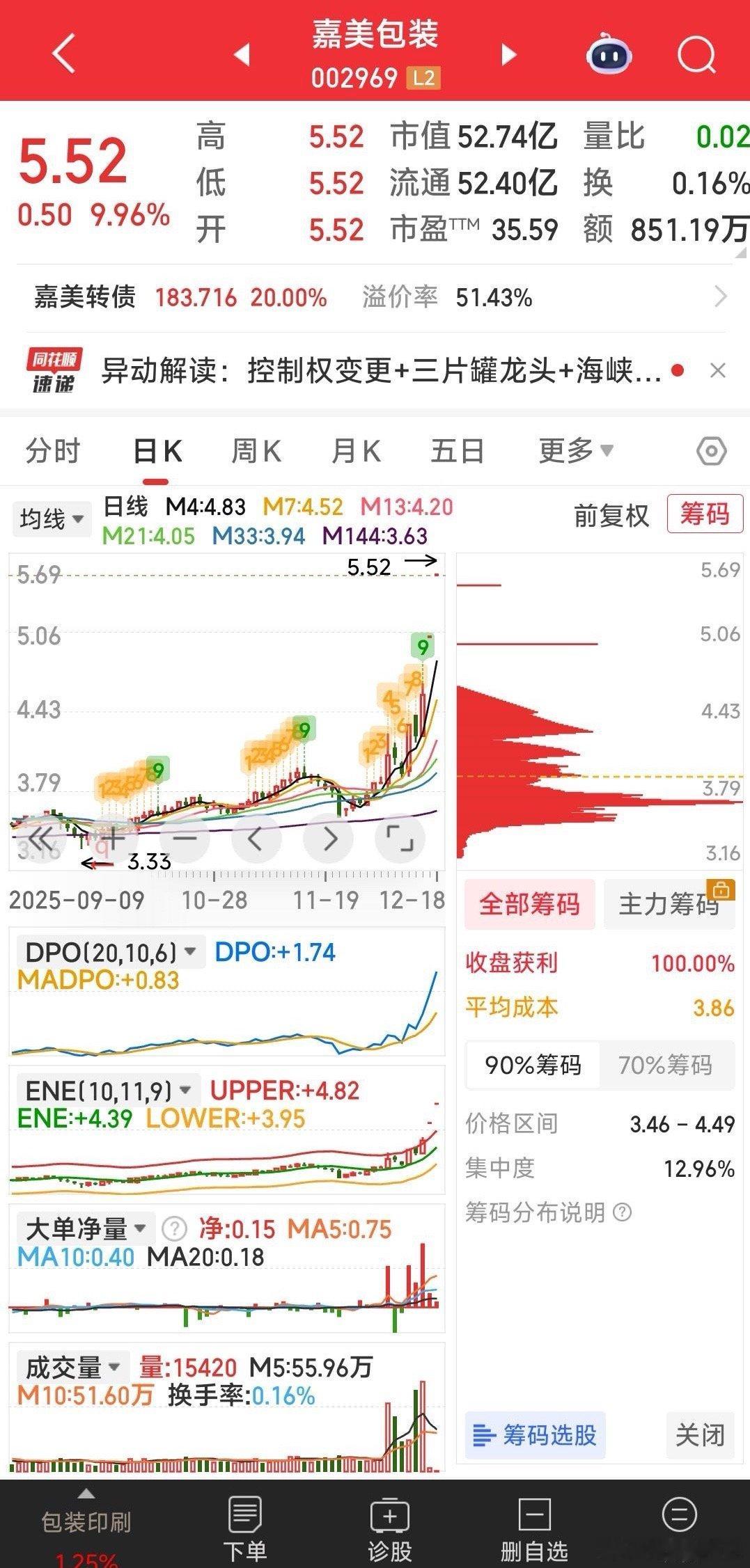Zoom in on the K-line chart

point(114,839)
